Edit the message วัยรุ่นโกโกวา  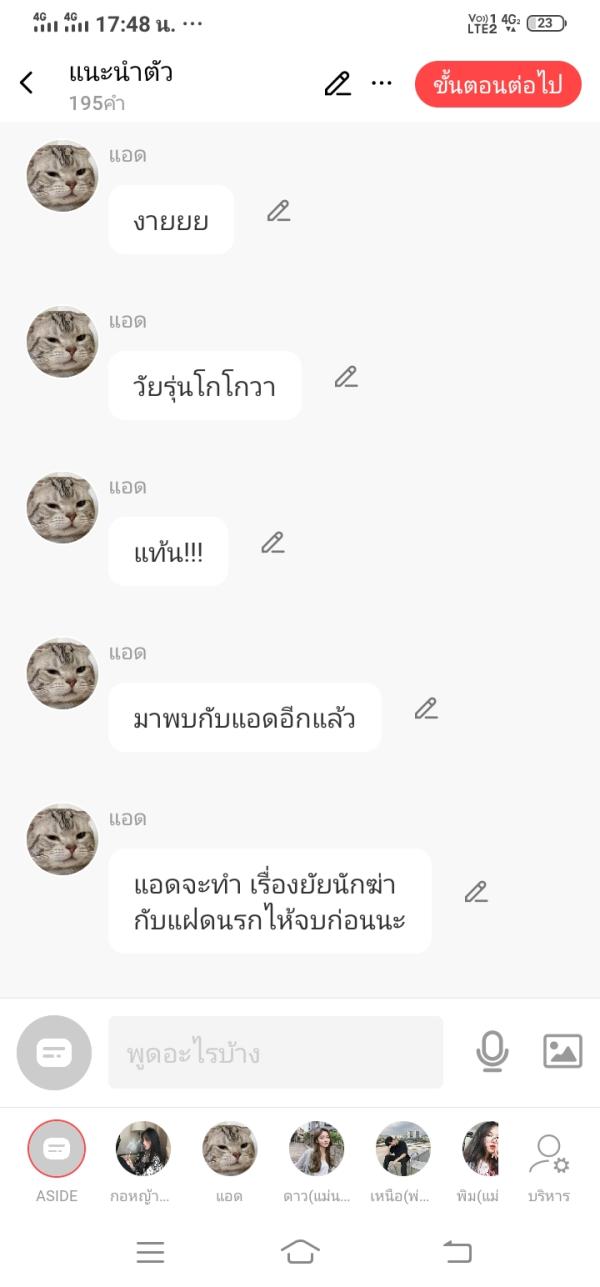[346, 377]
